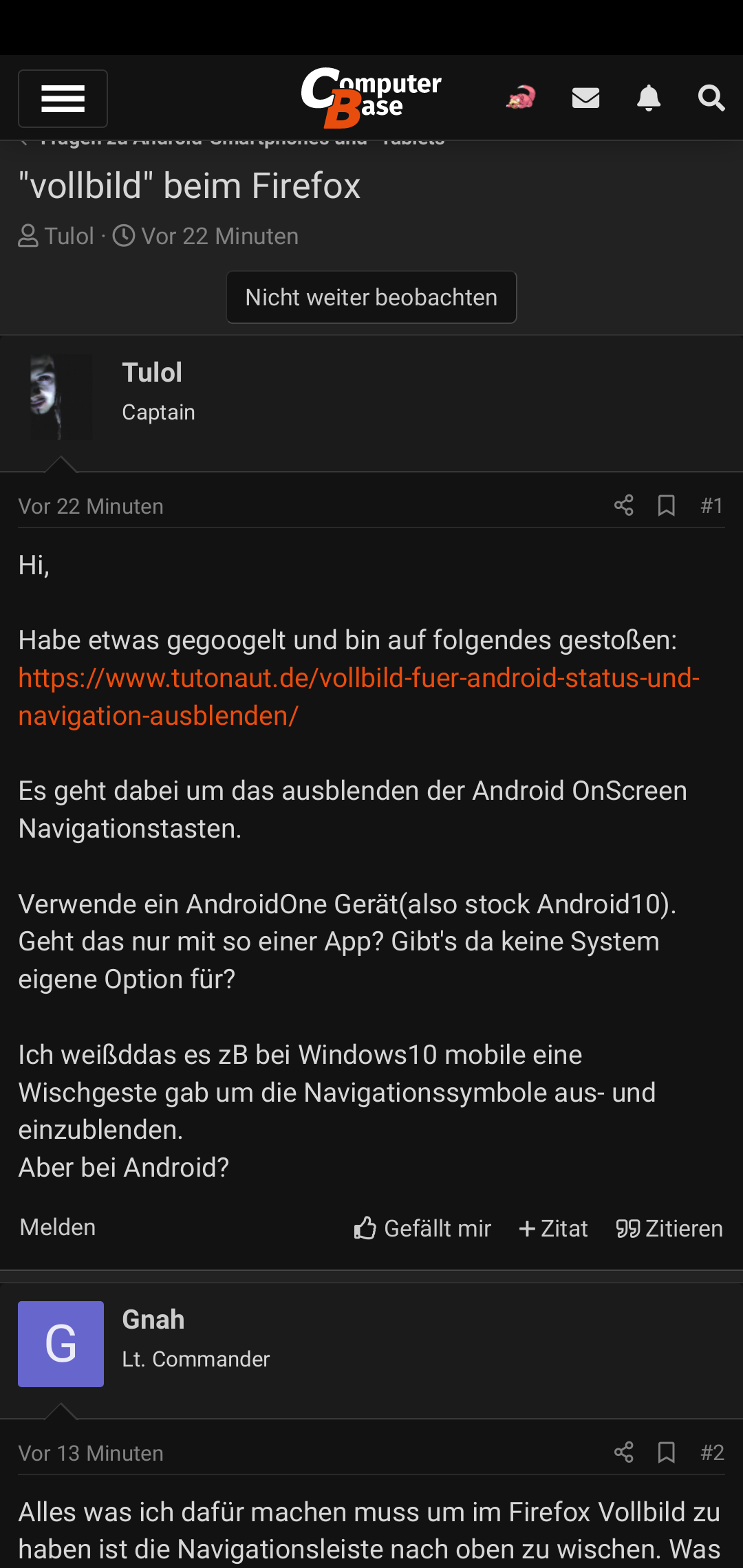Open the hamburger menu
Screen dimensions: 743x1568
(63, 98)
